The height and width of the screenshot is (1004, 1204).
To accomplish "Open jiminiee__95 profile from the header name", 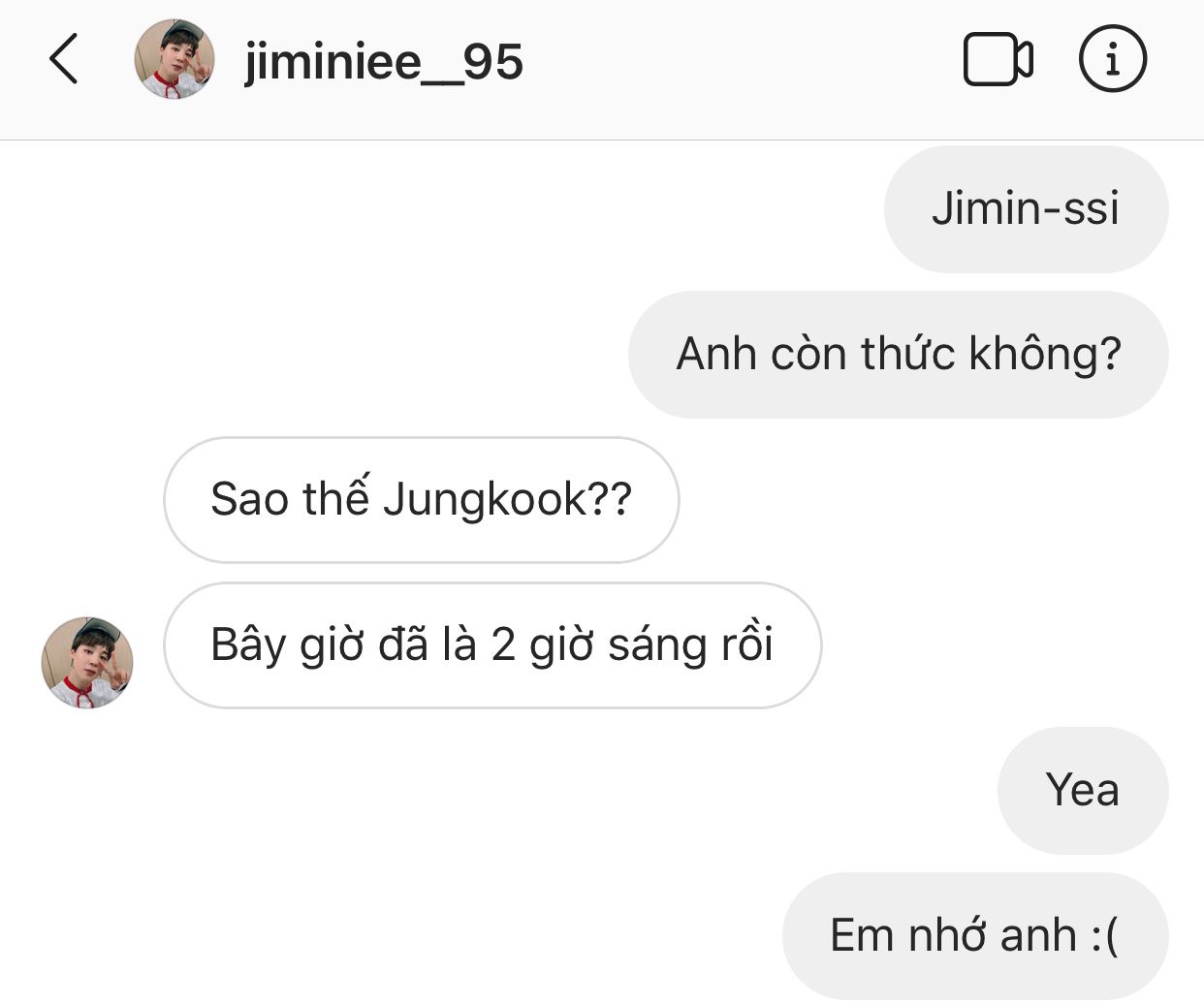I will click(384, 62).
